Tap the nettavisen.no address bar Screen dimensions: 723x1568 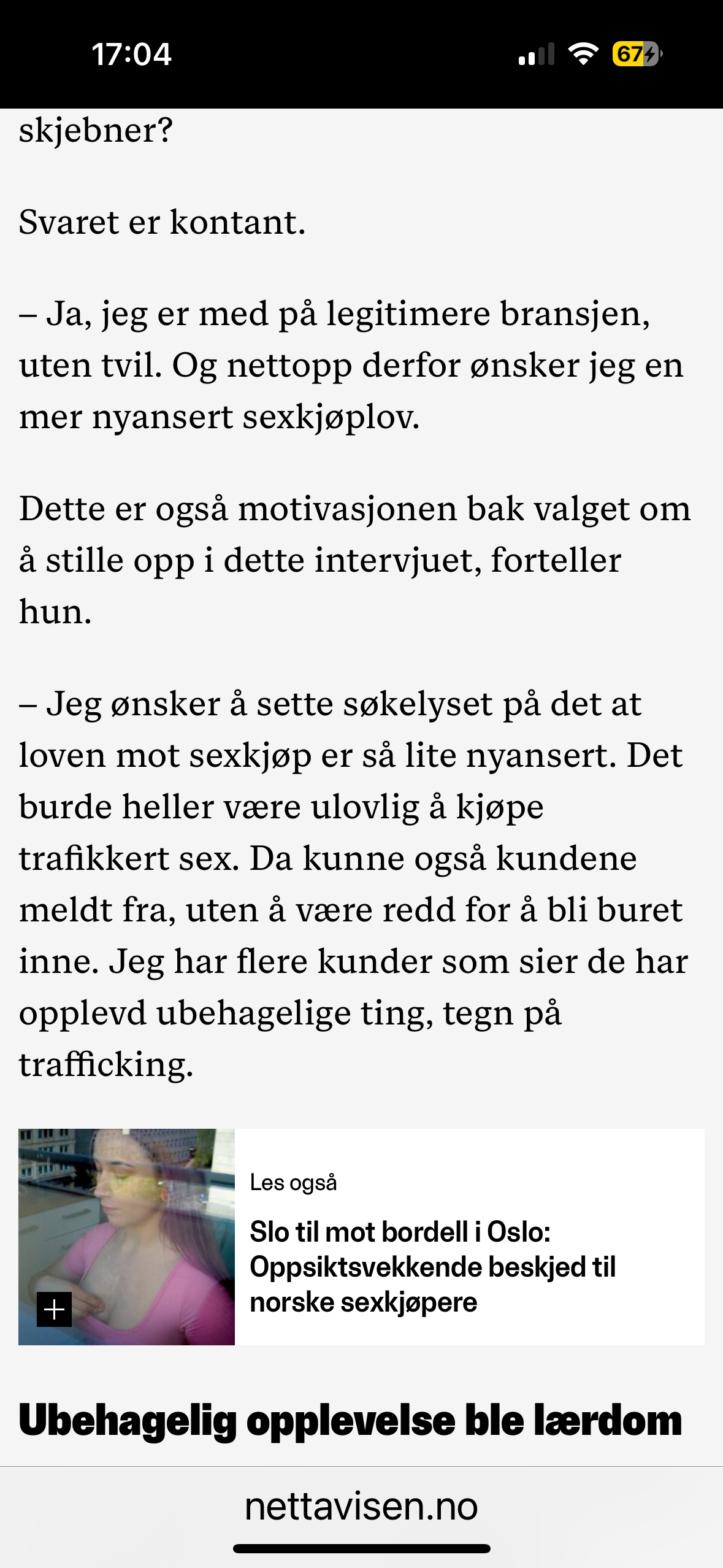pyautogui.click(x=361, y=1505)
